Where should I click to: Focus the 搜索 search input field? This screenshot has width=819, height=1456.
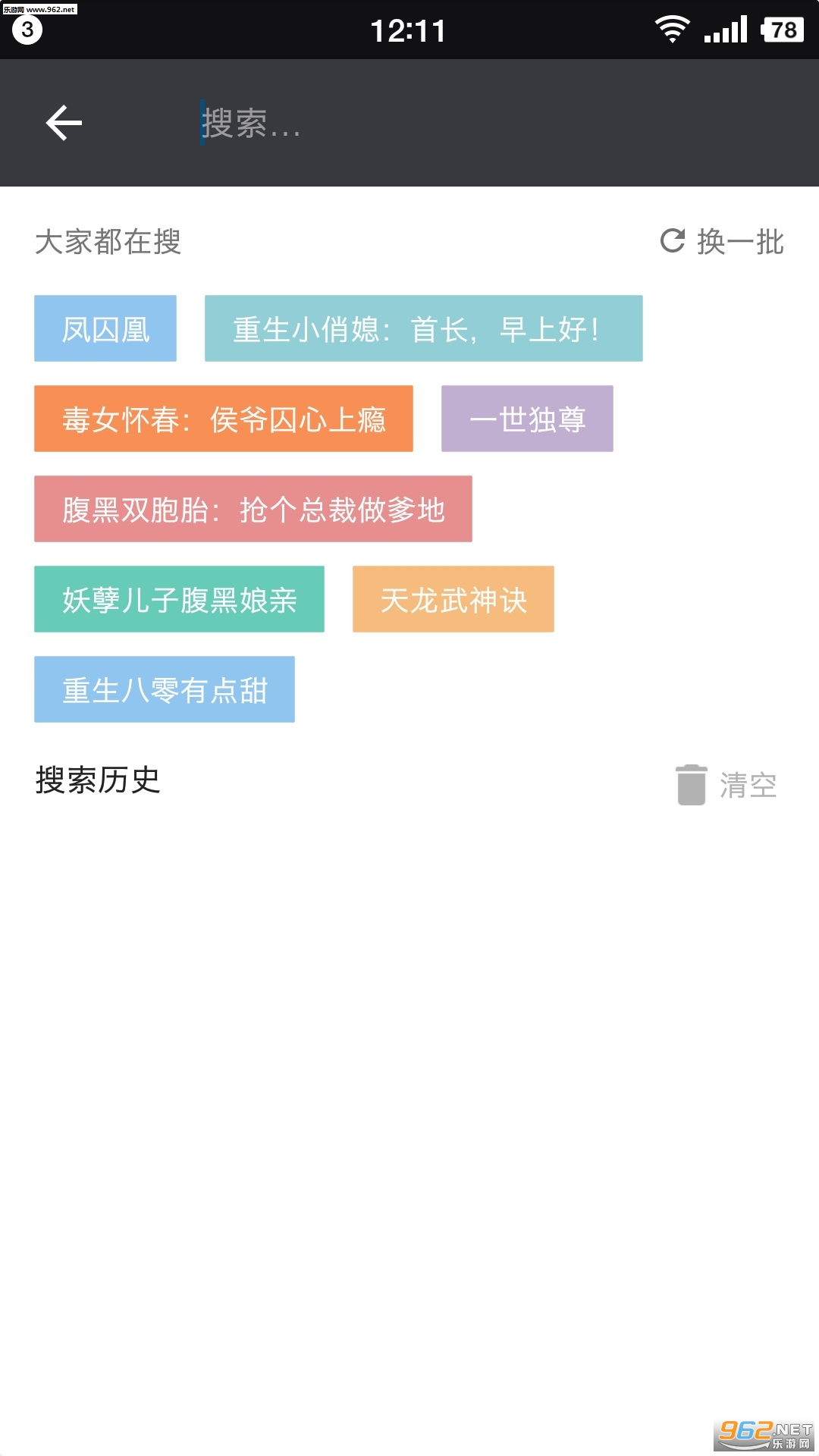pos(455,123)
